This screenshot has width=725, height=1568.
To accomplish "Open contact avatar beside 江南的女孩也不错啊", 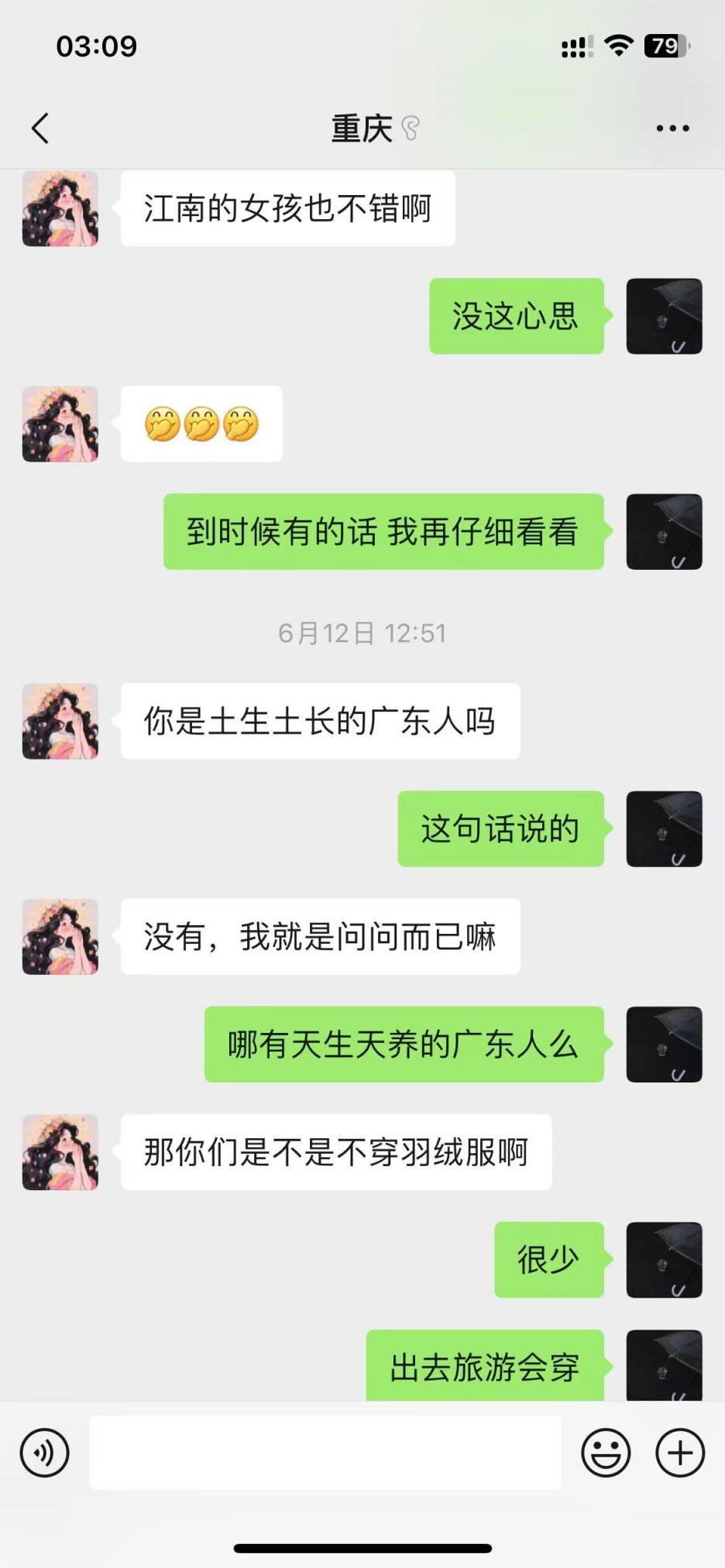I will click(60, 209).
